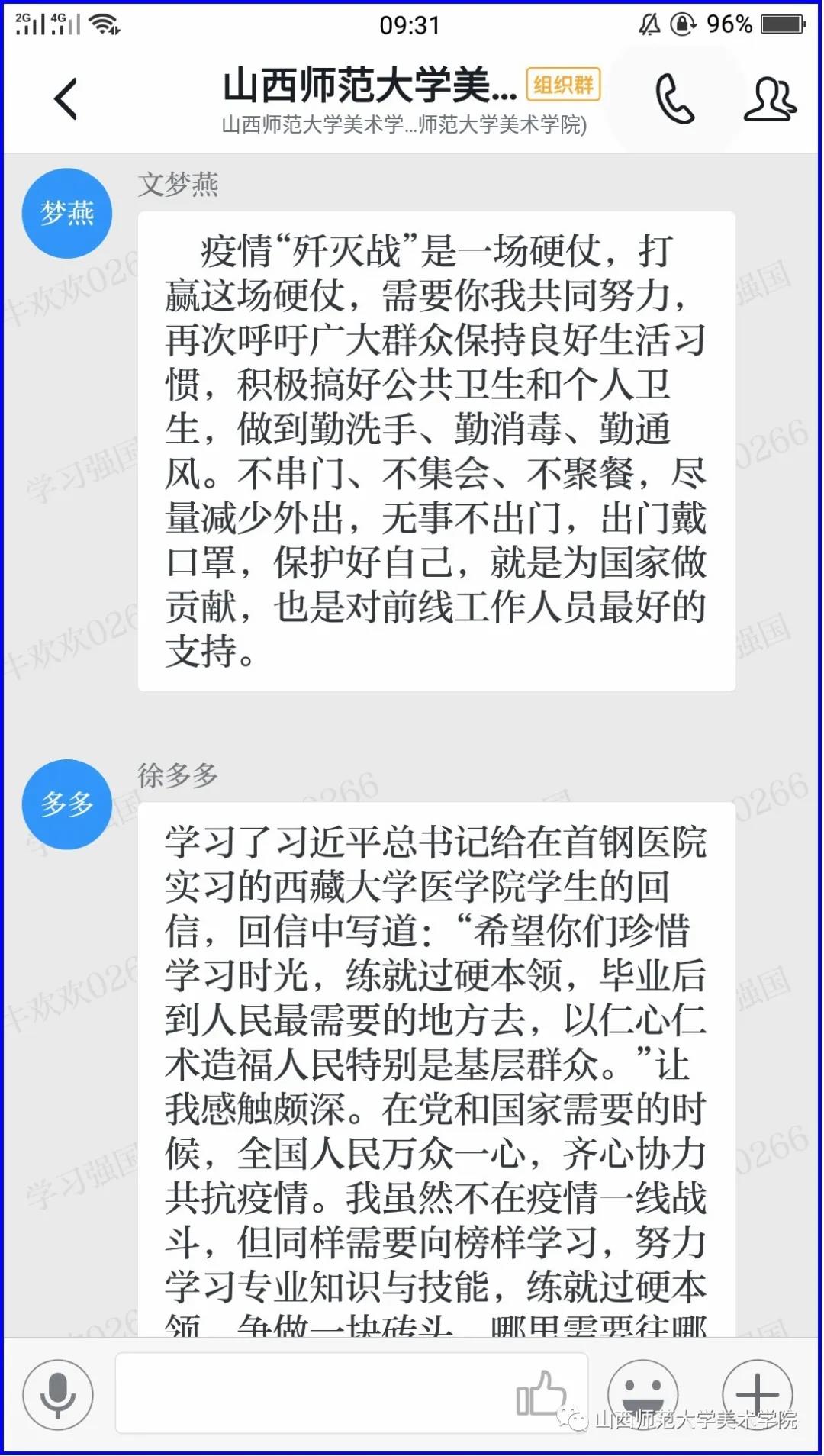Image resolution: width=824 pixels, height=1456 pixels.
Task: Tap 徐多多's avatar
Action: point(67,804)
